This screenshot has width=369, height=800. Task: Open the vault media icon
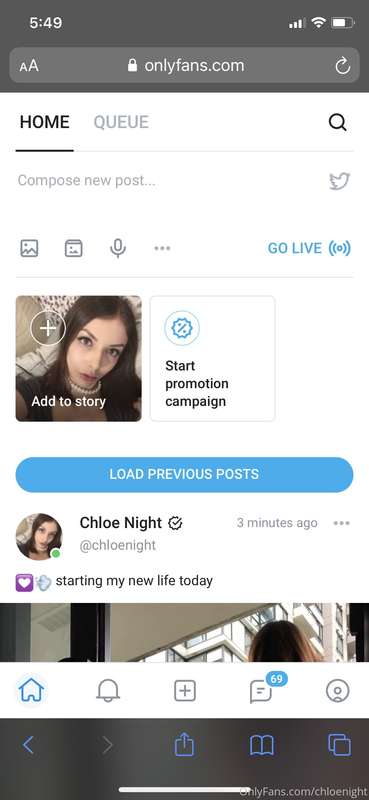pyautogui.click(x=73, y=248)
